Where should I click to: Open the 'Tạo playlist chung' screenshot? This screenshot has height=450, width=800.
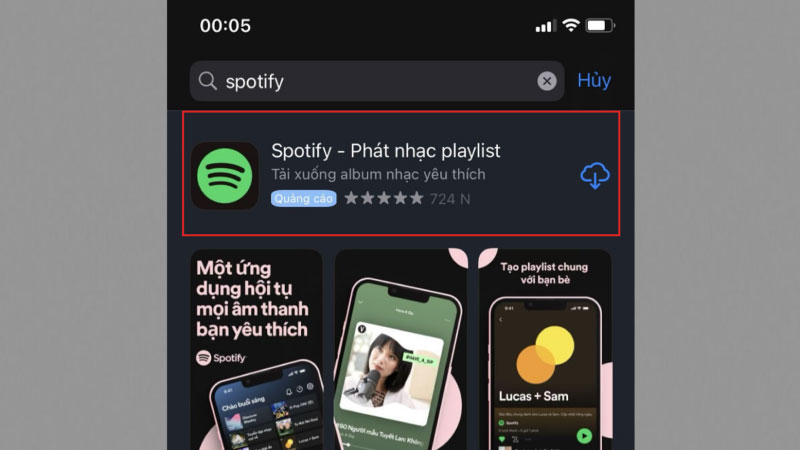546,350
